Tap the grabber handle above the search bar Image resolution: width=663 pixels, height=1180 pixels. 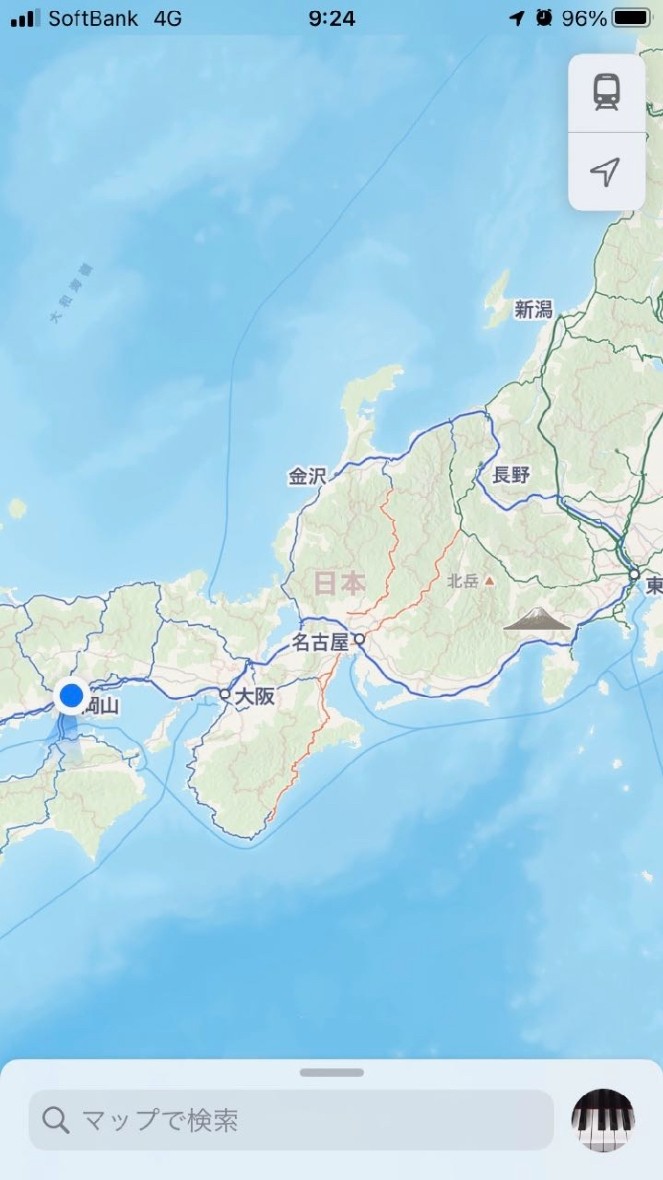(x=331, y=1073)
